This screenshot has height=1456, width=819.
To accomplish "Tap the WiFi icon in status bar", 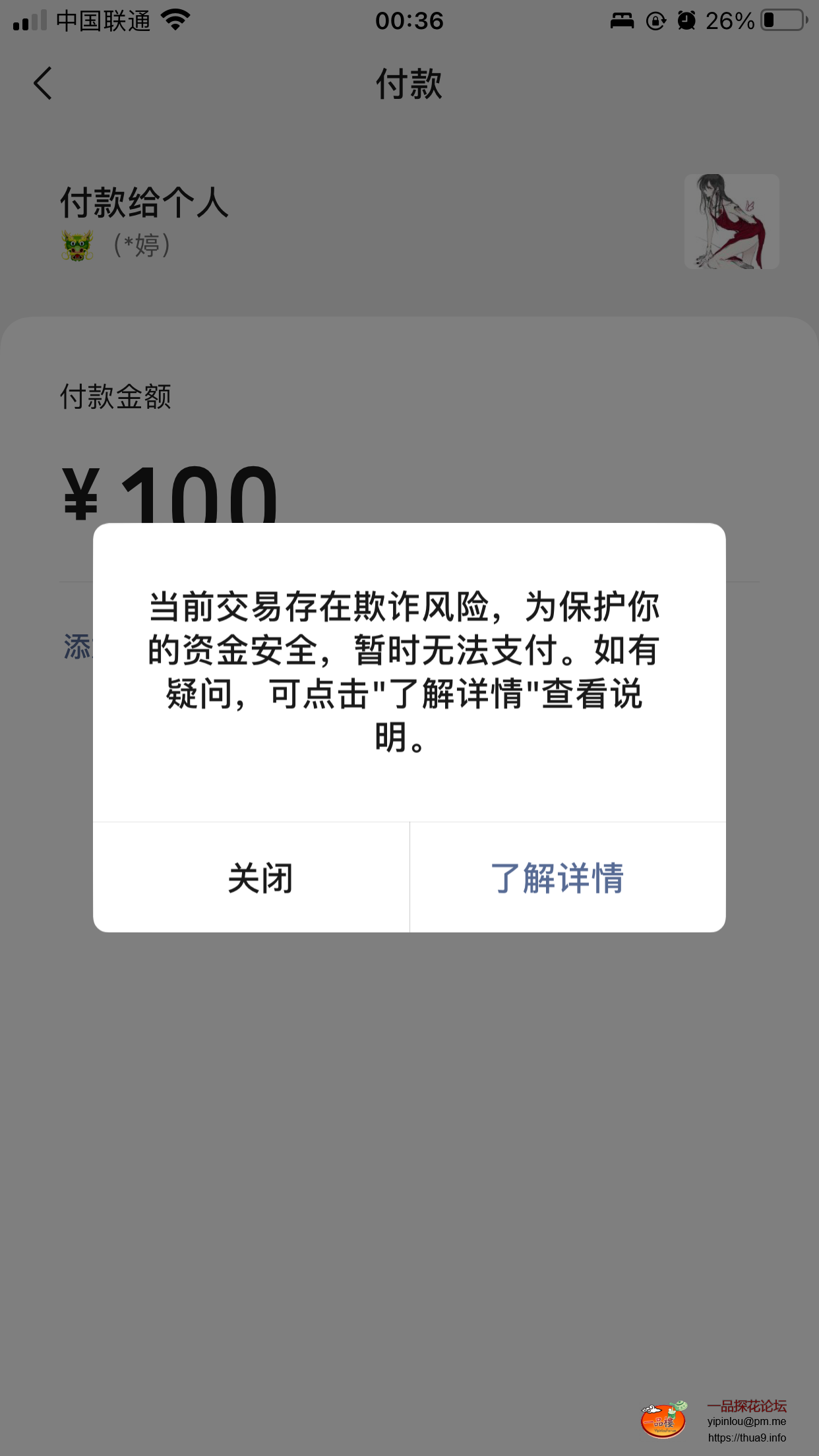I will (174, 20).
